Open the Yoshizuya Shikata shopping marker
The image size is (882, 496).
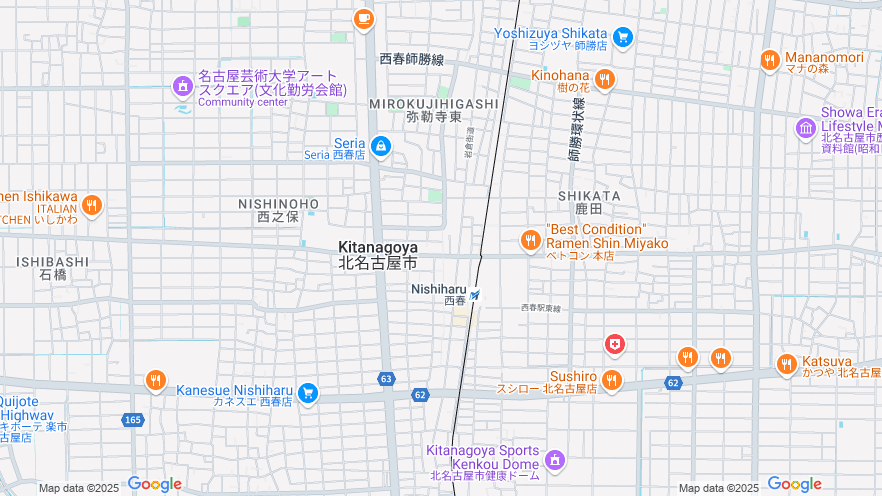(x=623, y=38)
